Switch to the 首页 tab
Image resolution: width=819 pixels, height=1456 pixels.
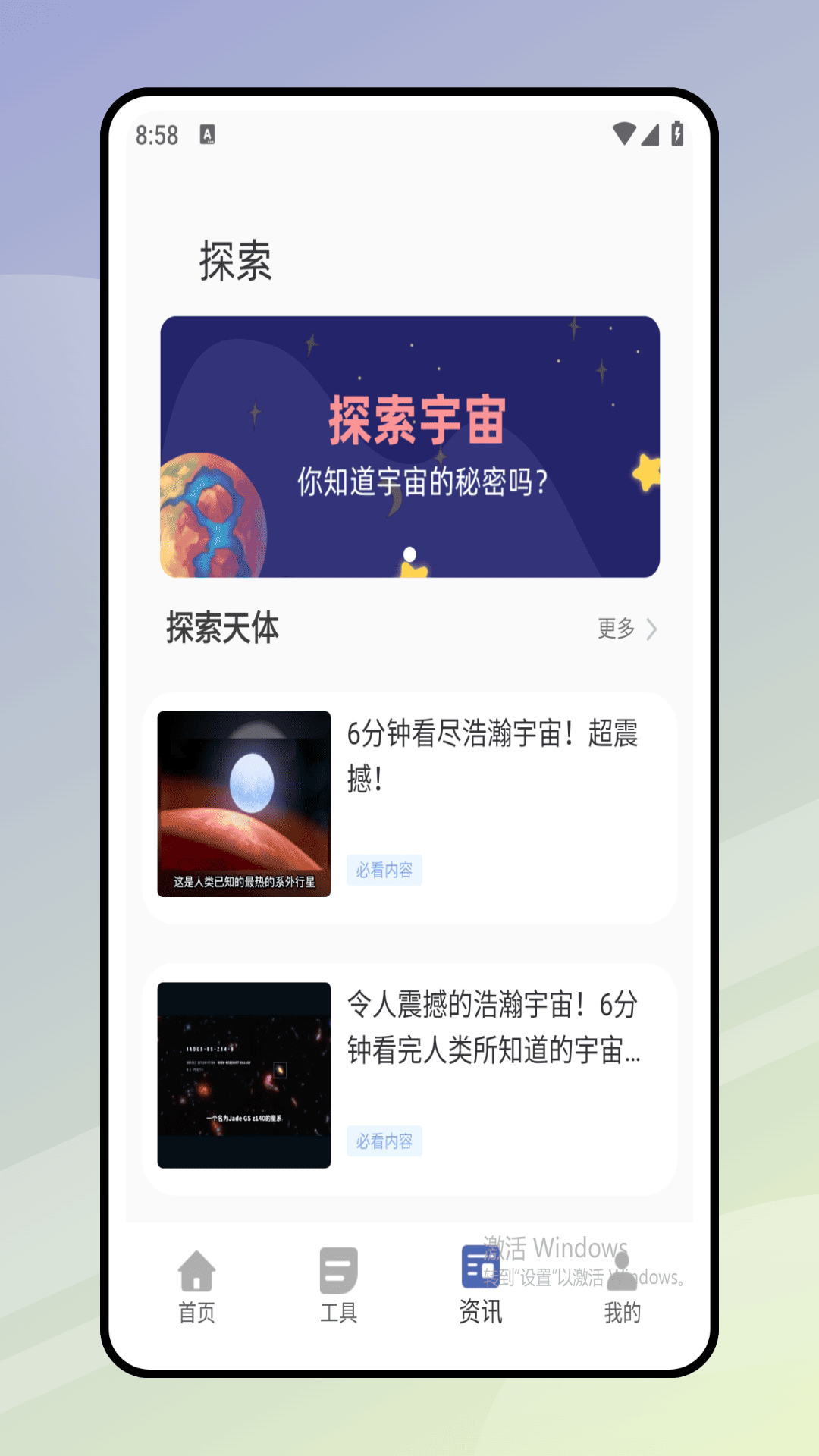(196, 1285)
